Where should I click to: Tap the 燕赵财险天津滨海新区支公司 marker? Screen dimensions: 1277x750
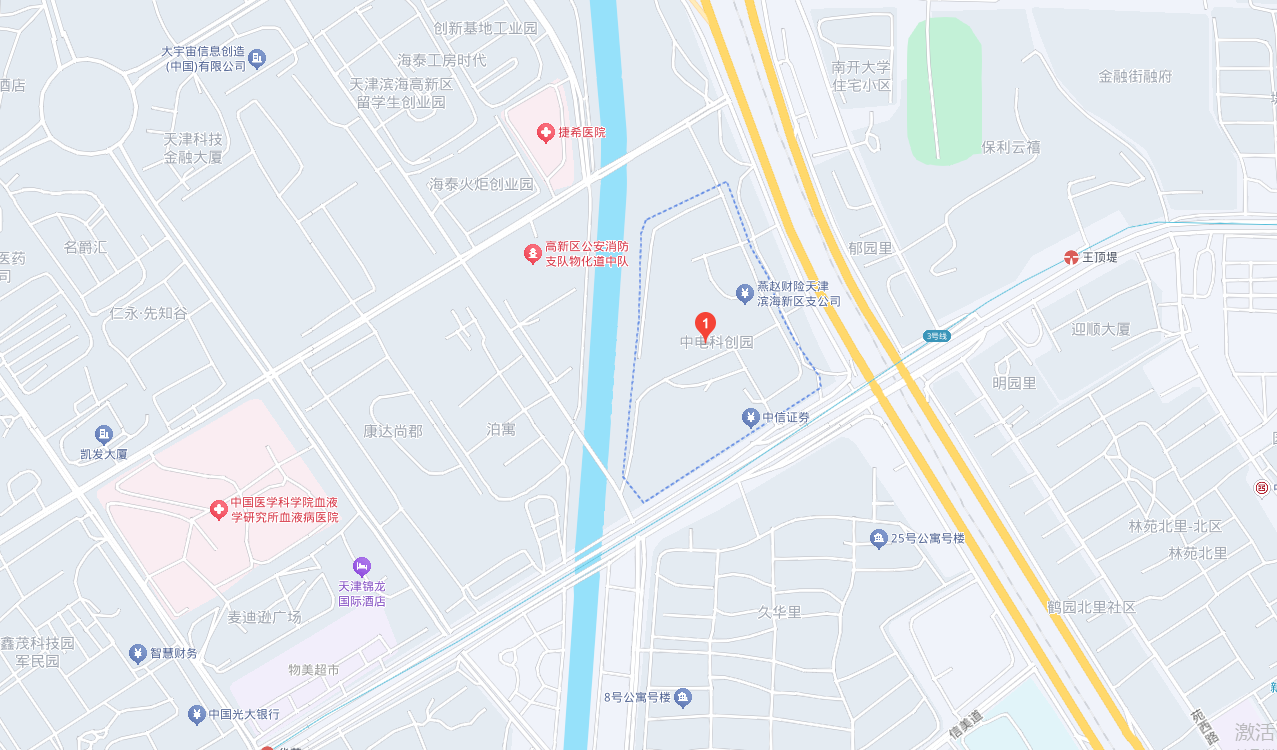[x=744, y=293]
